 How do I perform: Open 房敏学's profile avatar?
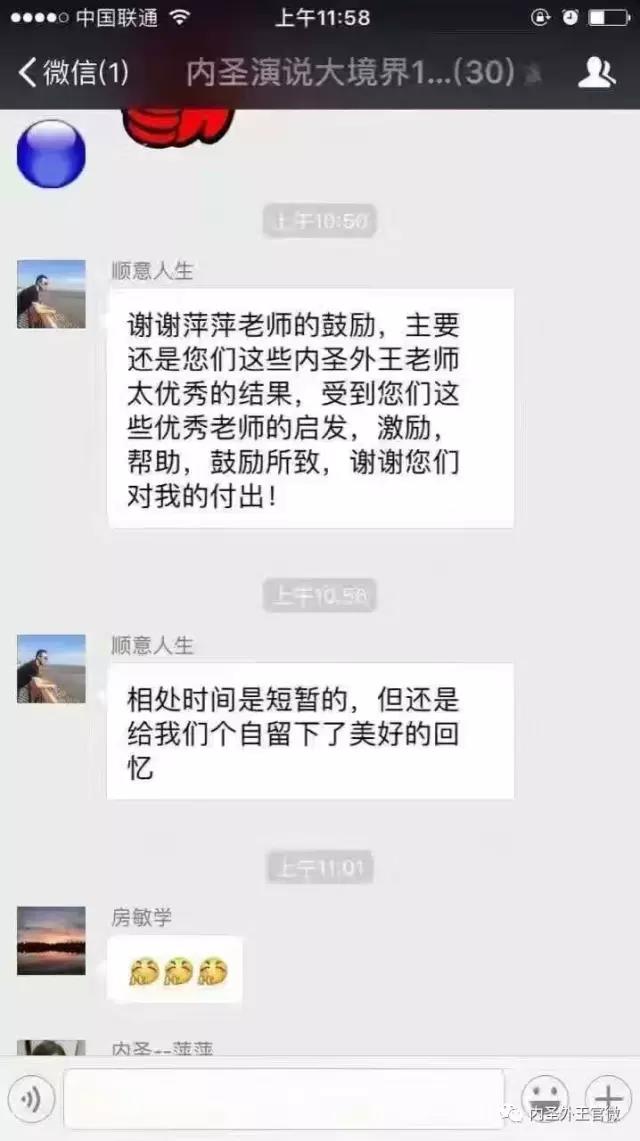point(51,941)
